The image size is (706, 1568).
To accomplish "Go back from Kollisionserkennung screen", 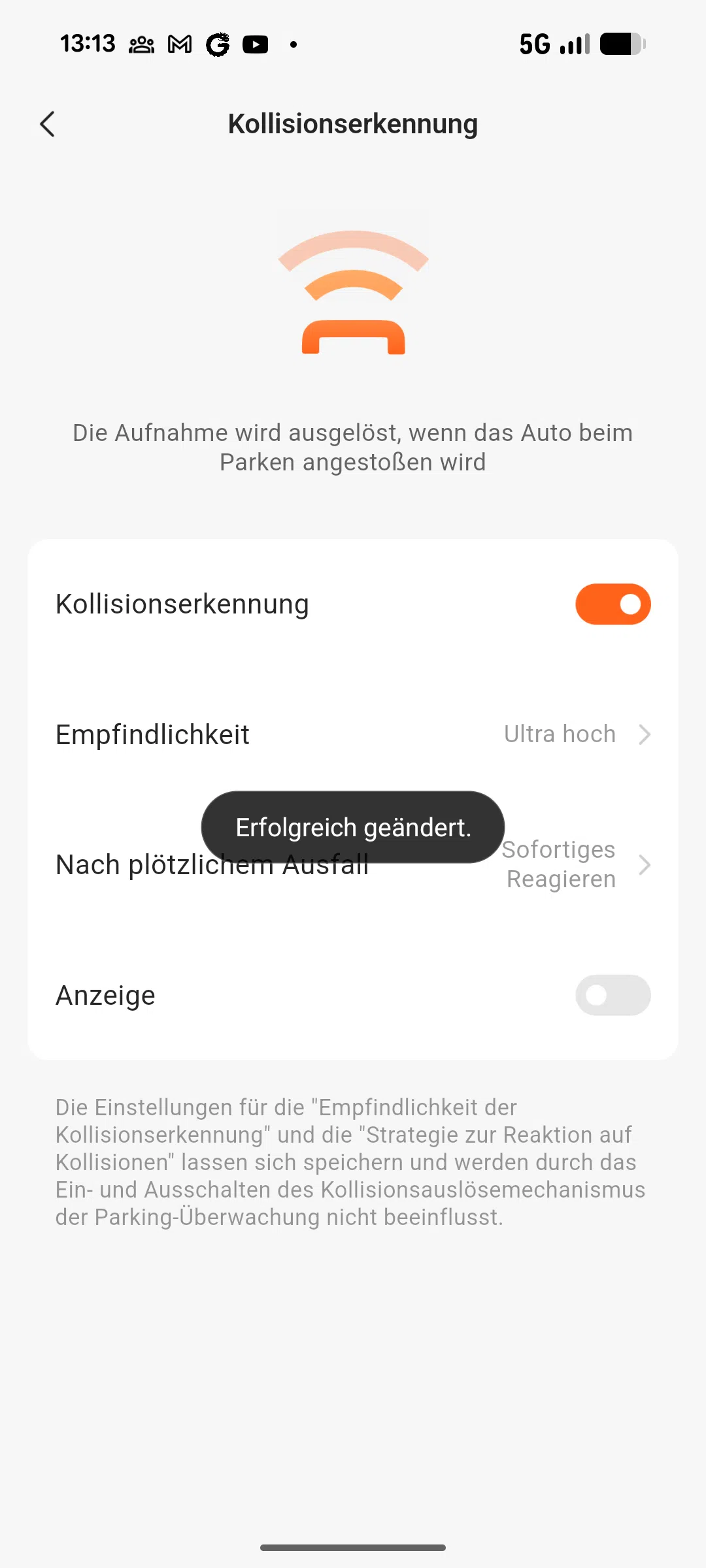I will click(47, 124).
